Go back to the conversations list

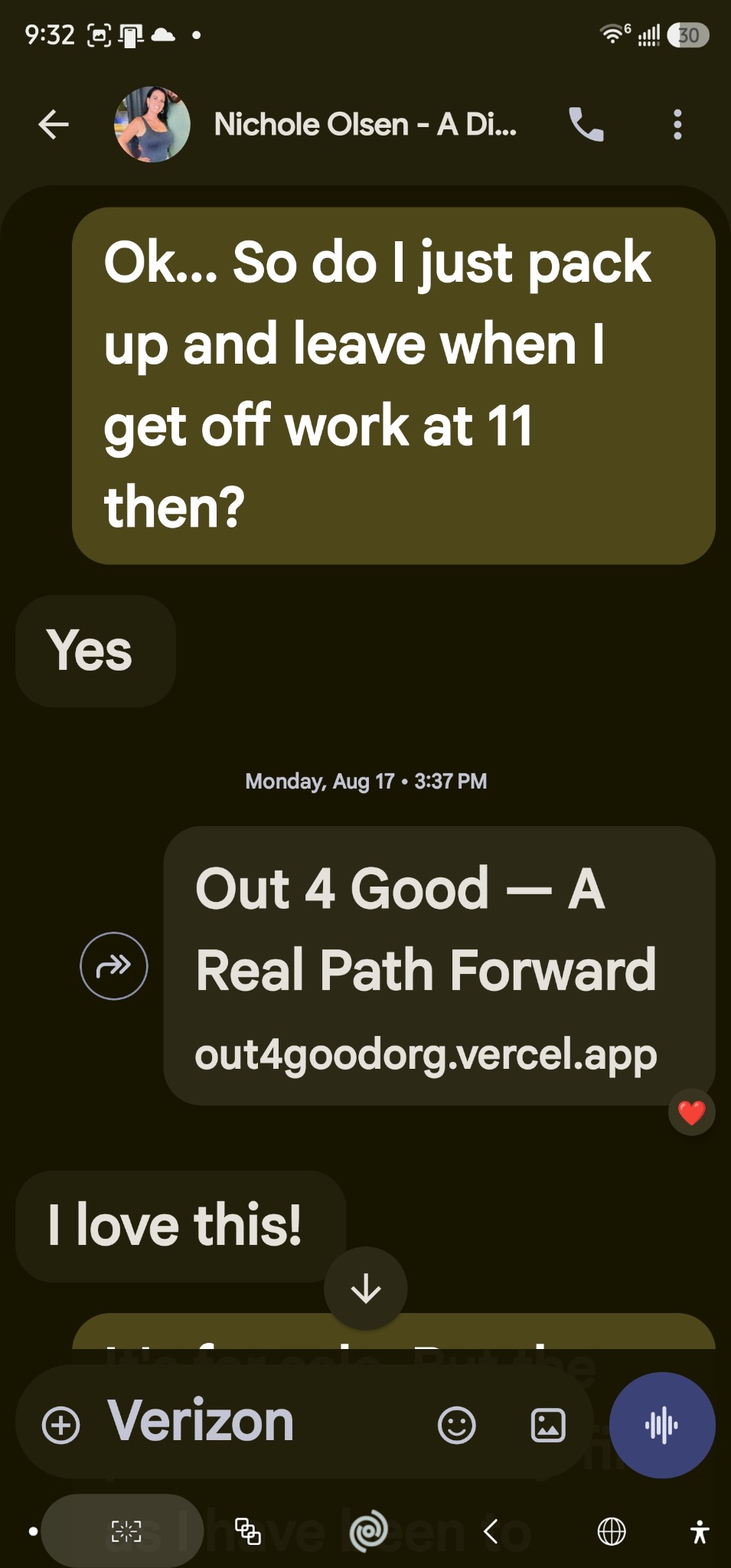(x=54, y=124)
